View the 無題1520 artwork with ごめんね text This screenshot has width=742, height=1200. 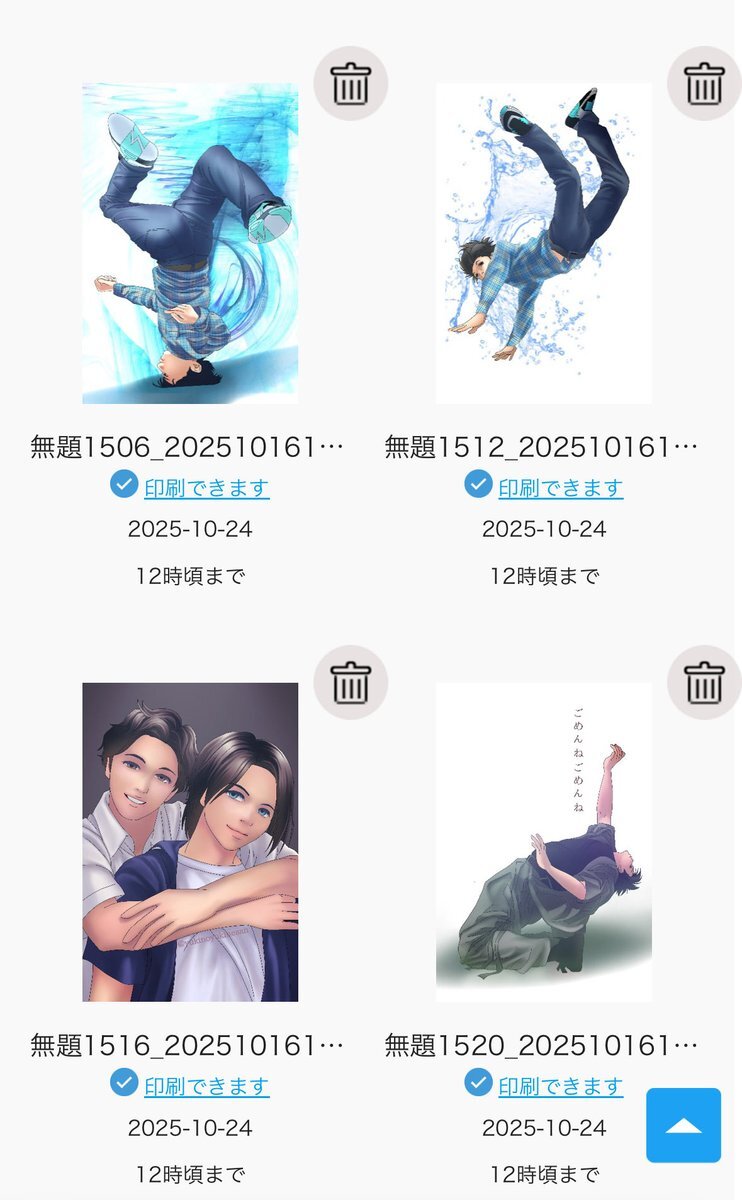(x=544, y=842)
